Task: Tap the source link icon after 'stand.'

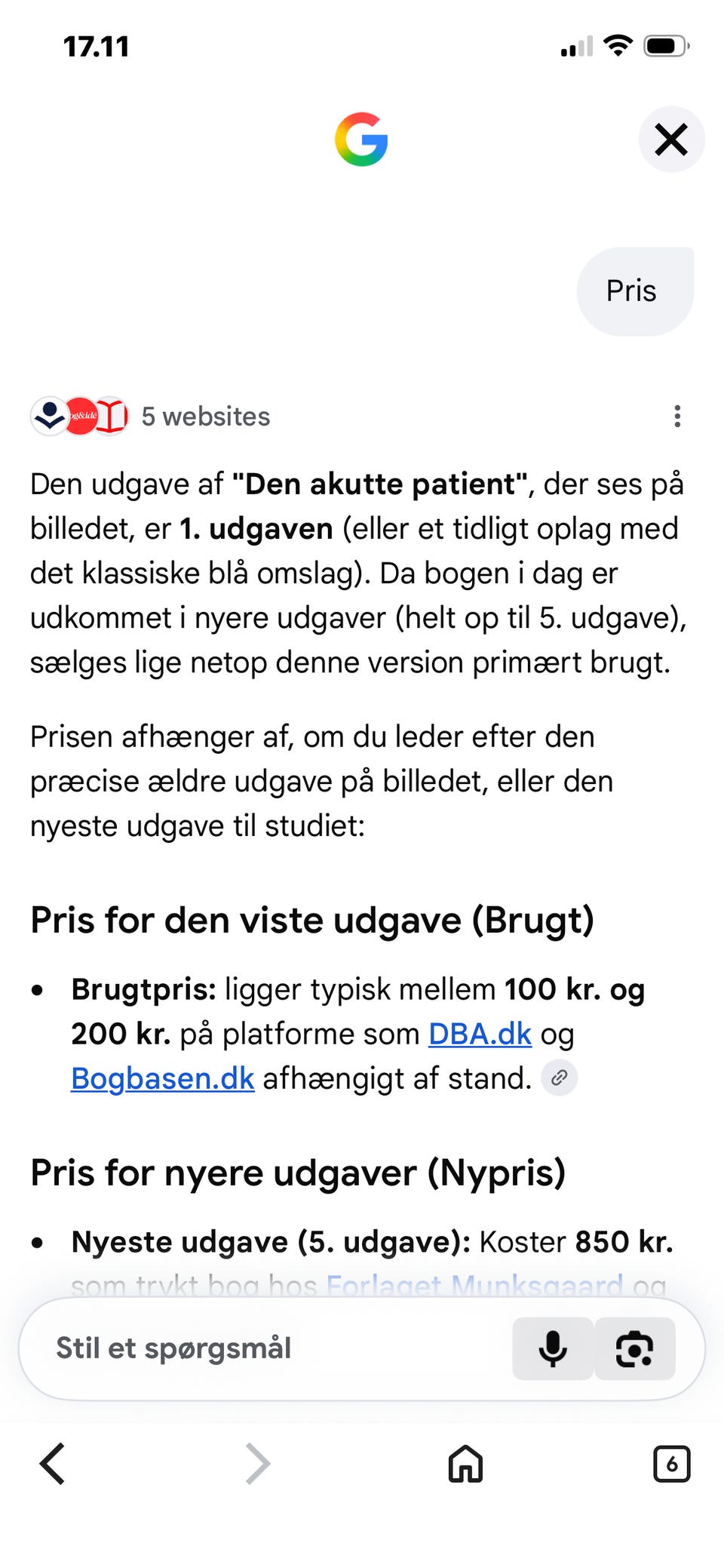Action: coord(560,1078)
